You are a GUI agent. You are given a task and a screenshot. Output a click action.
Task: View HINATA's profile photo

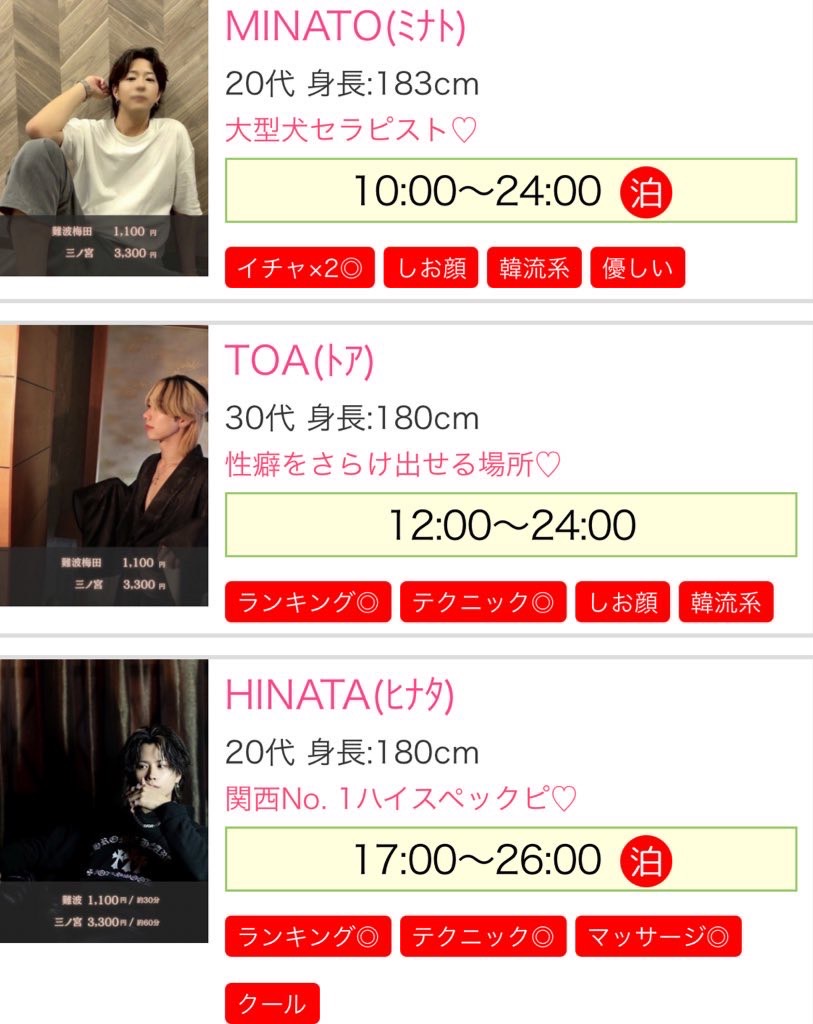click(104, 800)
